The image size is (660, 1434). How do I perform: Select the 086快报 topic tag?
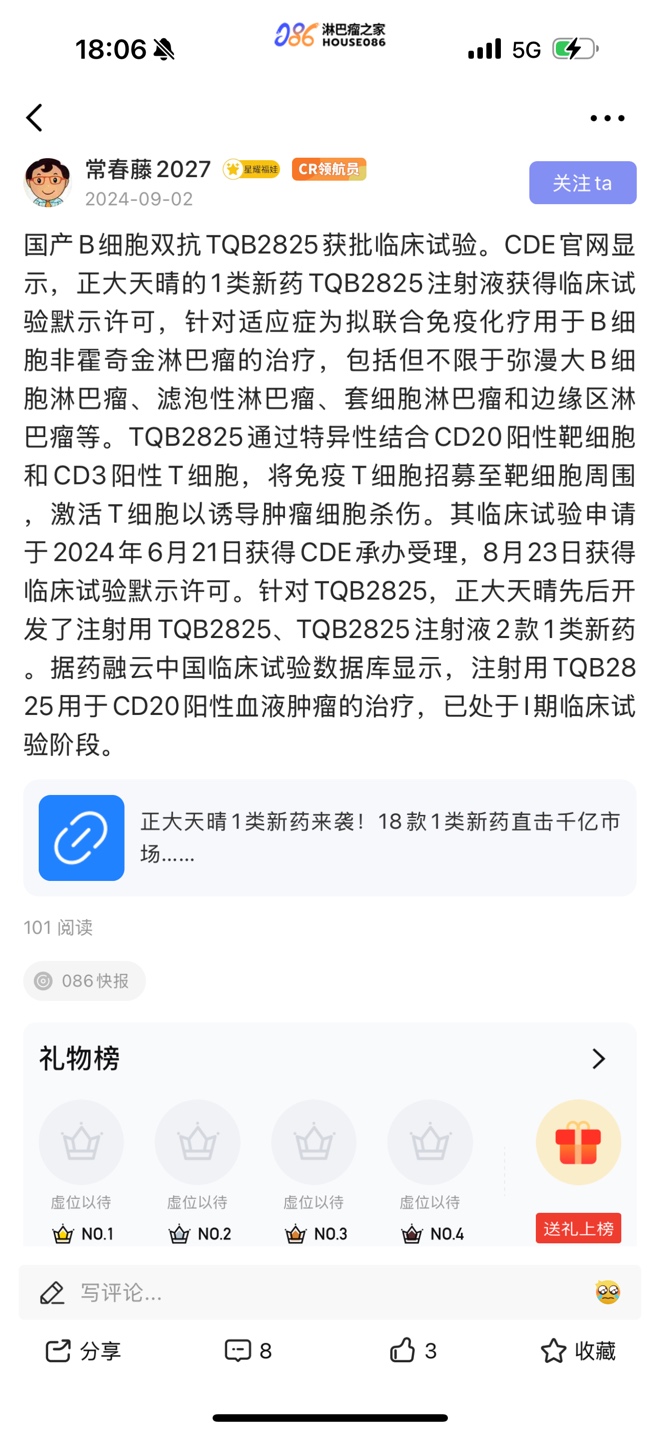click(85, 981)
